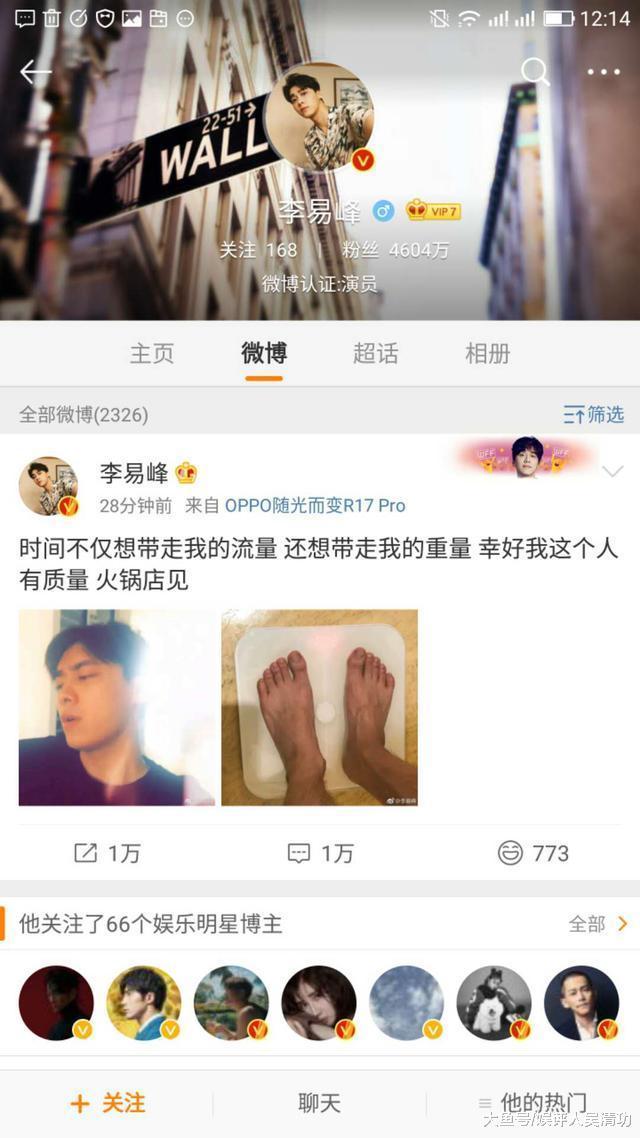640x1138 pixels.
Task: Open the scale photo in the post
Action: click(319, 708)
